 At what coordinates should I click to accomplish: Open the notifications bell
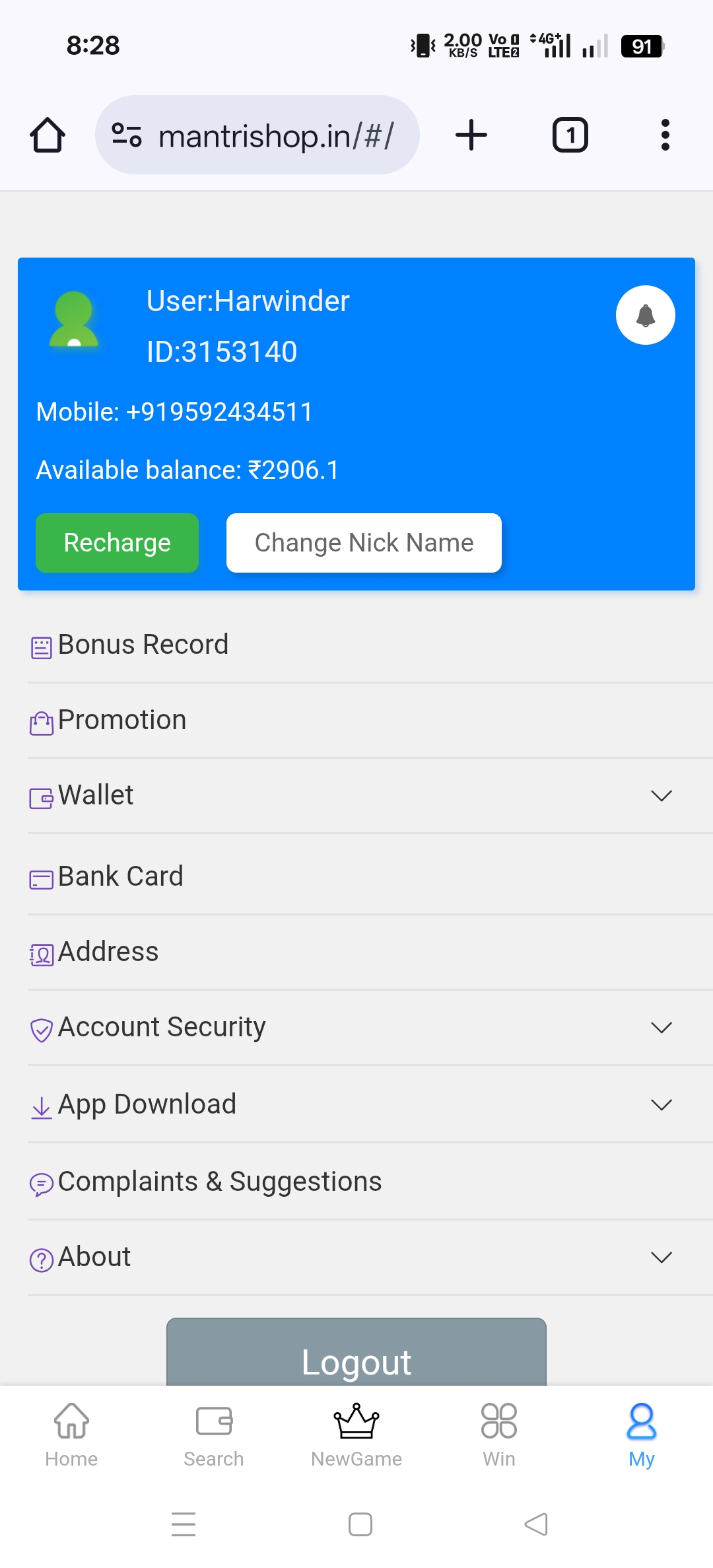[645, 315]
